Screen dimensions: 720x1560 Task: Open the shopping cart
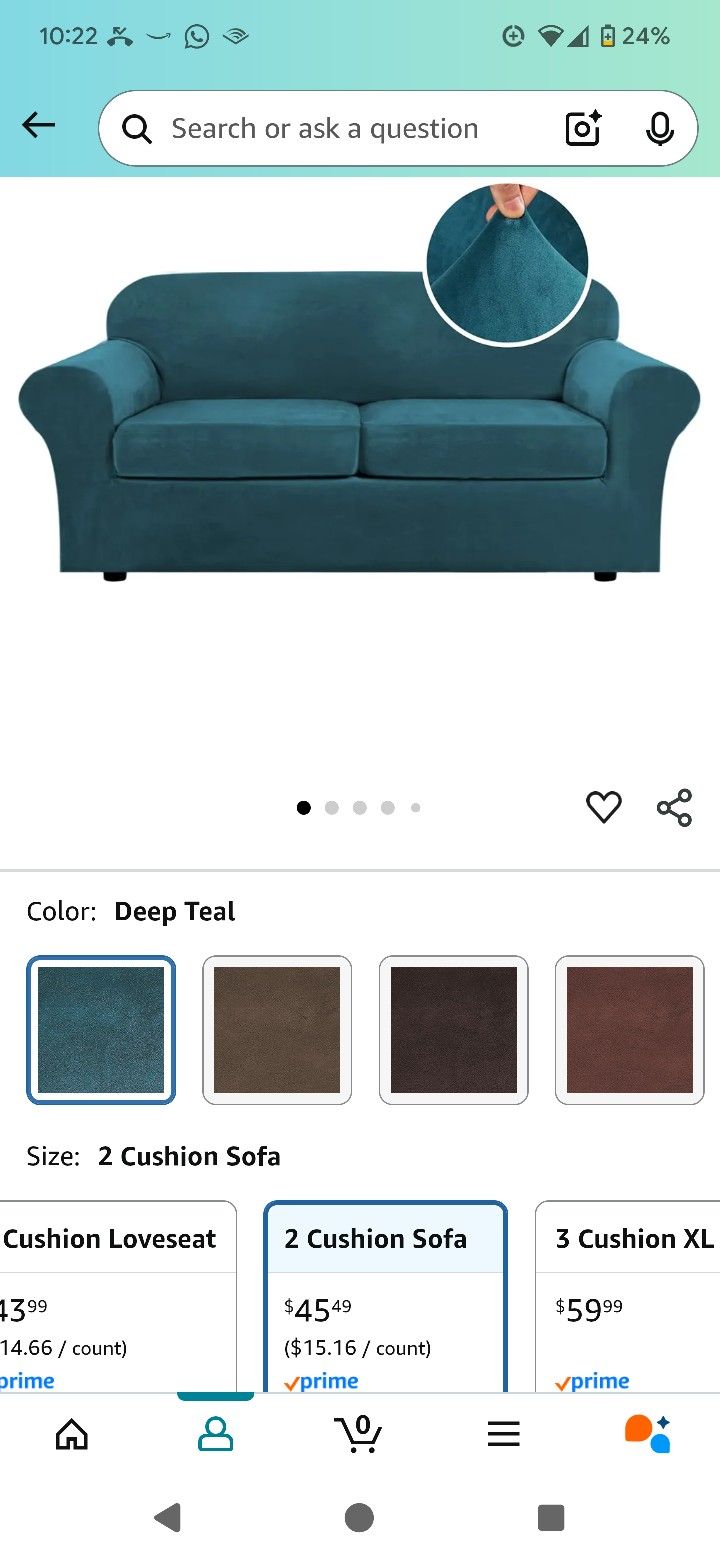coord(358,1435)
